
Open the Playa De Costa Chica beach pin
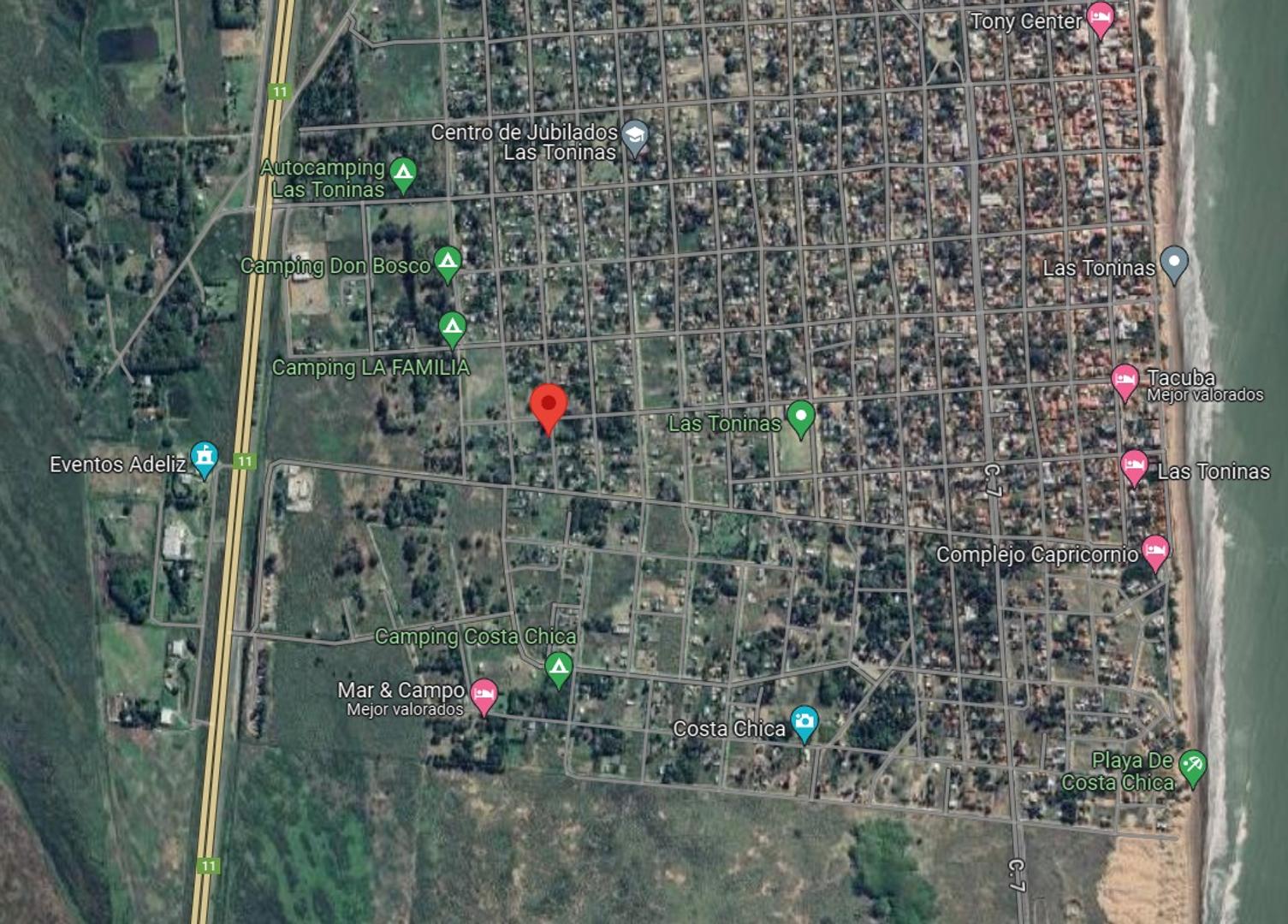pyautogui.click(x=1192, y=767)
